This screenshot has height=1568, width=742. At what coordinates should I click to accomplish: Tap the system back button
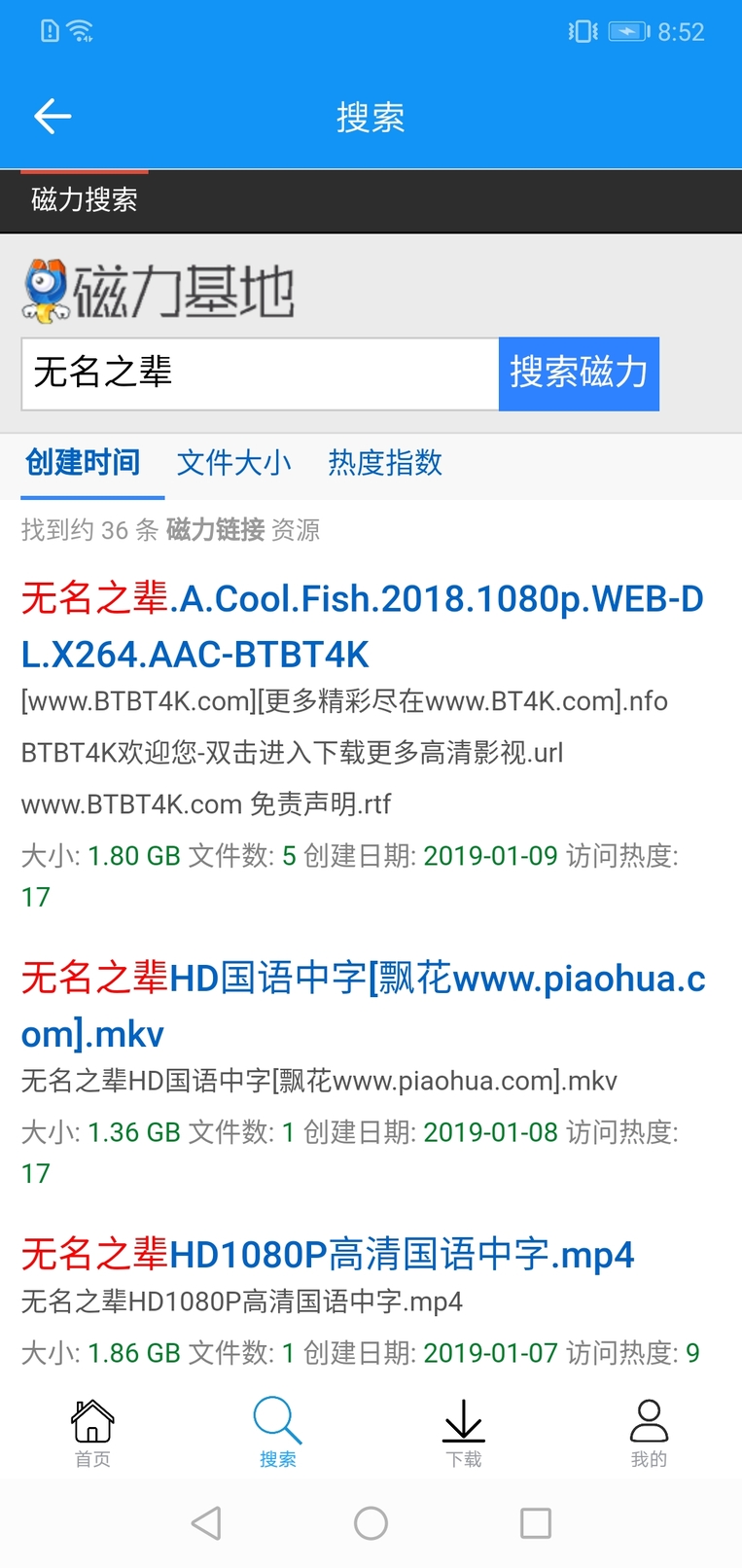pyautogui.click(x=206, y=1523)
